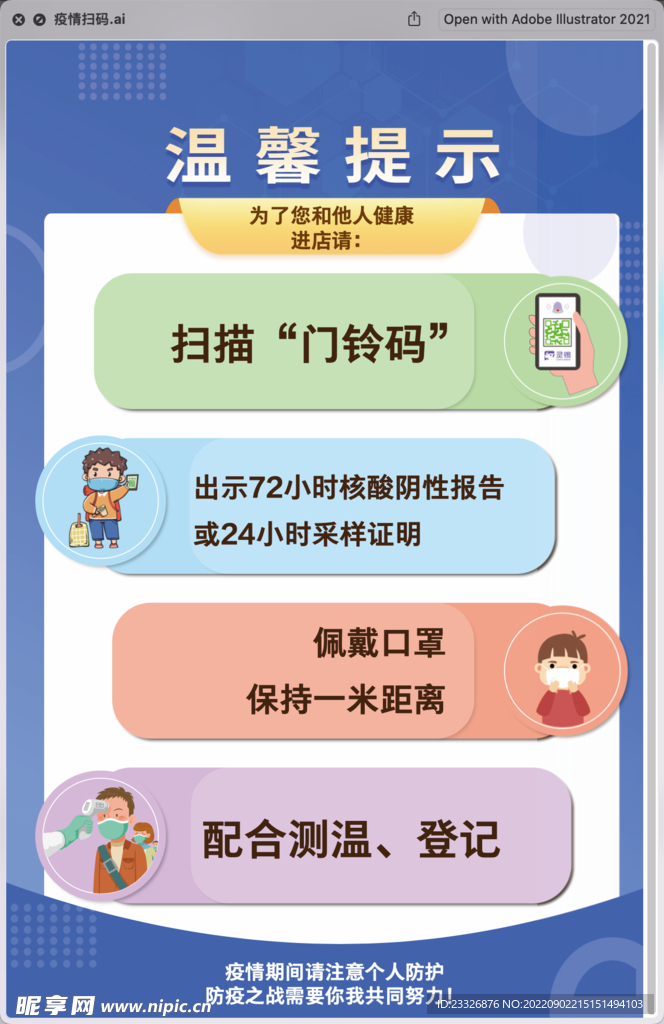This screenshot has height=1024, width=664.
Task: Open with Adobe Illustrator 2021
Action: 546,19
